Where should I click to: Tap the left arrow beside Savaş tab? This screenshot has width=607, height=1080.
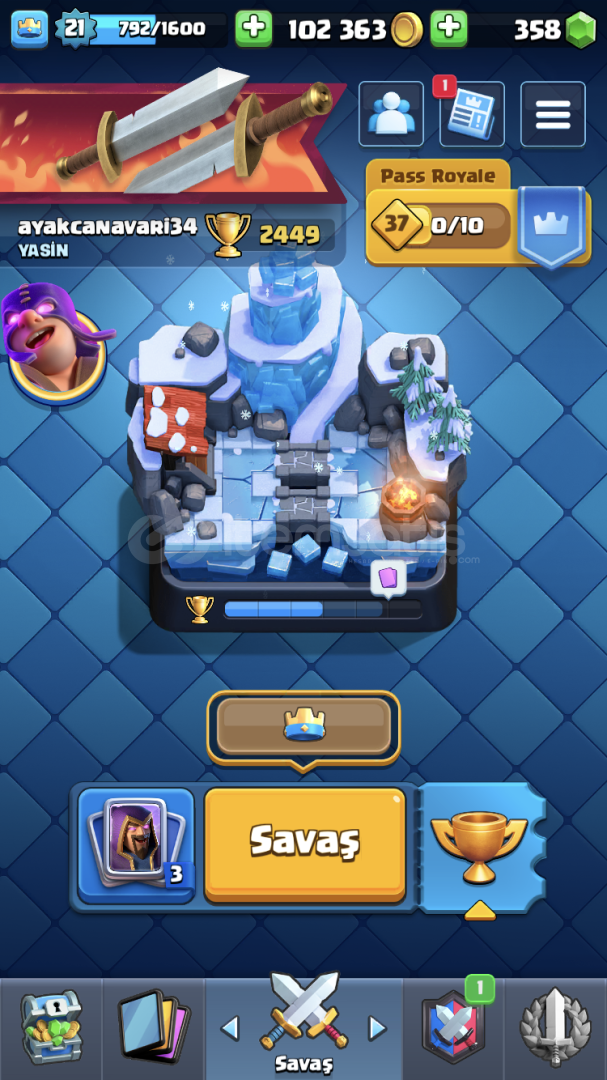[x=229, y=1028]
